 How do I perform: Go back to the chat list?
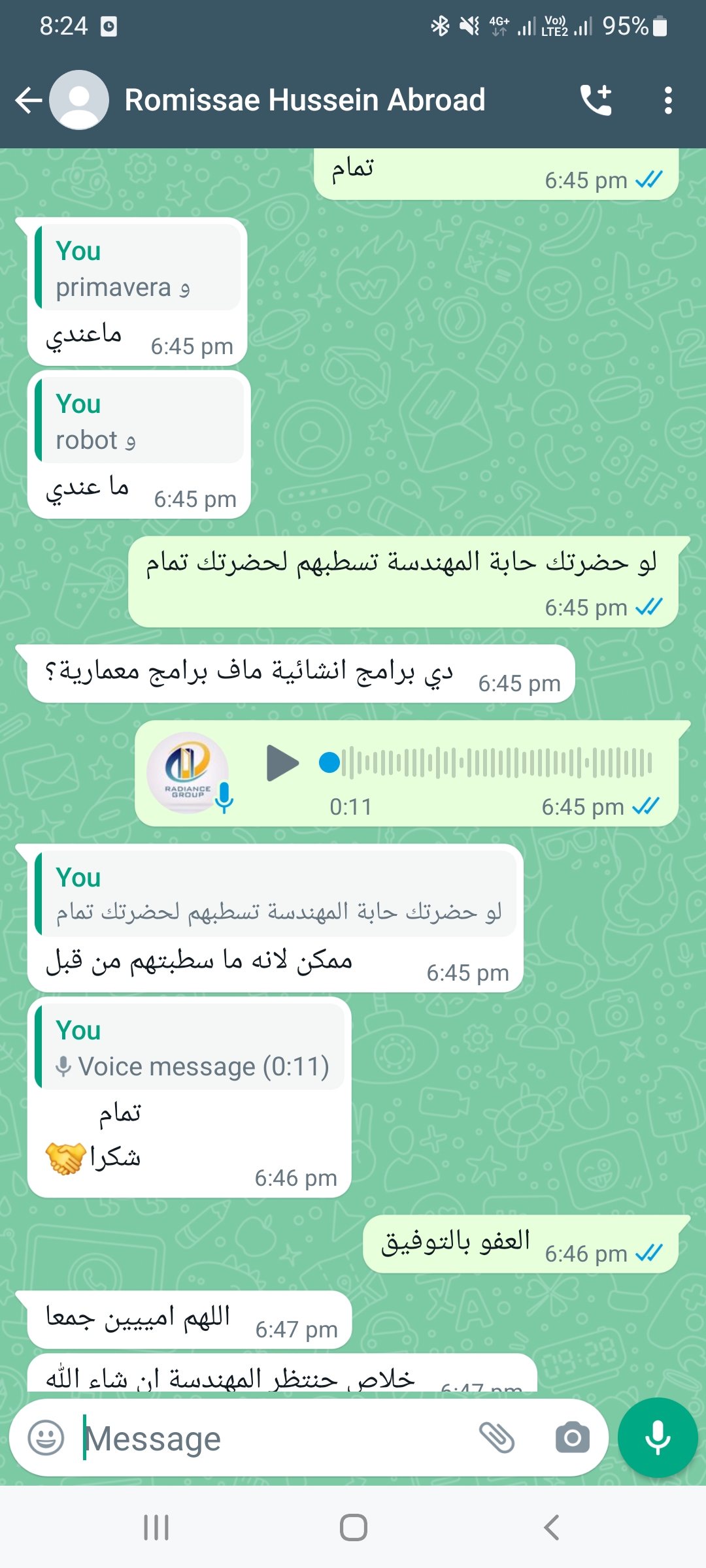(x=29, y=101)
